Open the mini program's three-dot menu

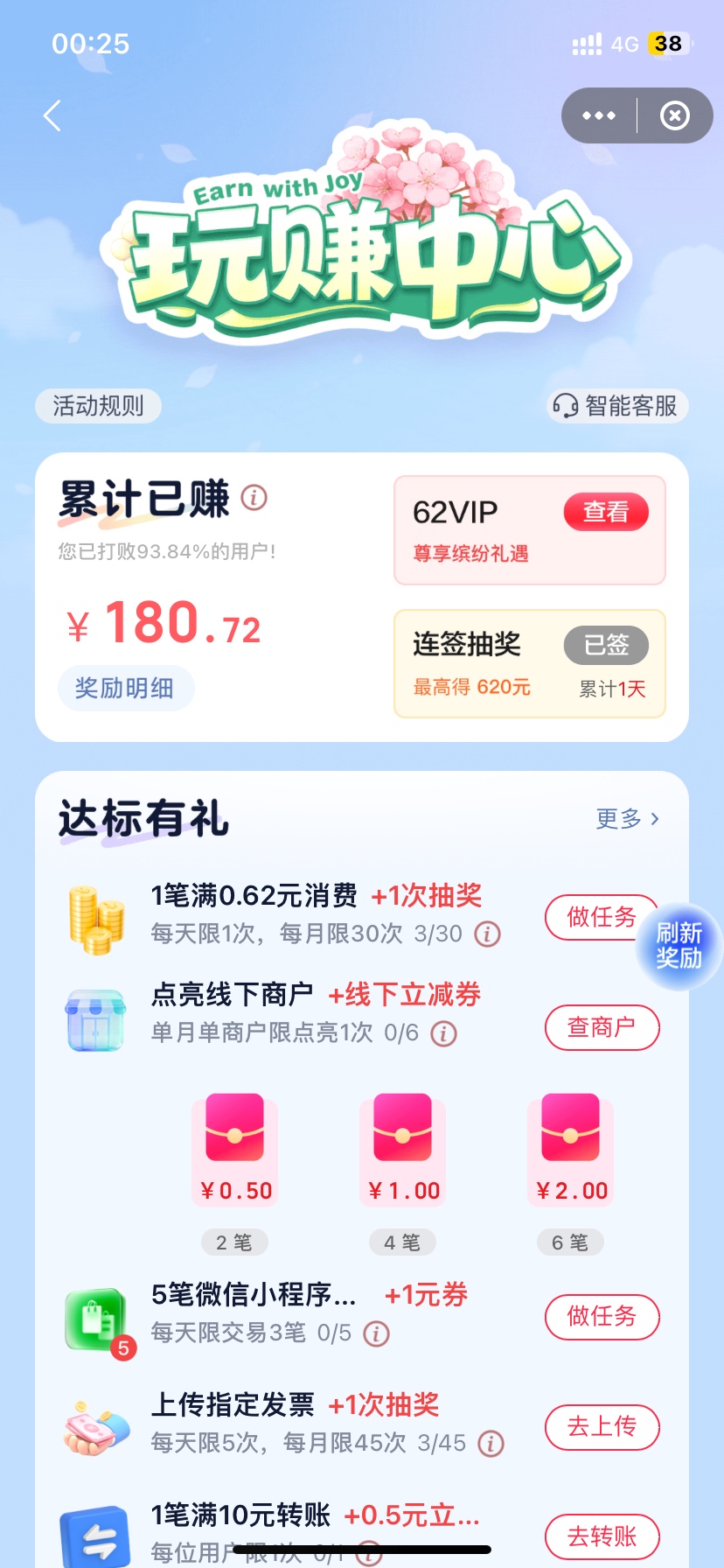pos(599,115)
